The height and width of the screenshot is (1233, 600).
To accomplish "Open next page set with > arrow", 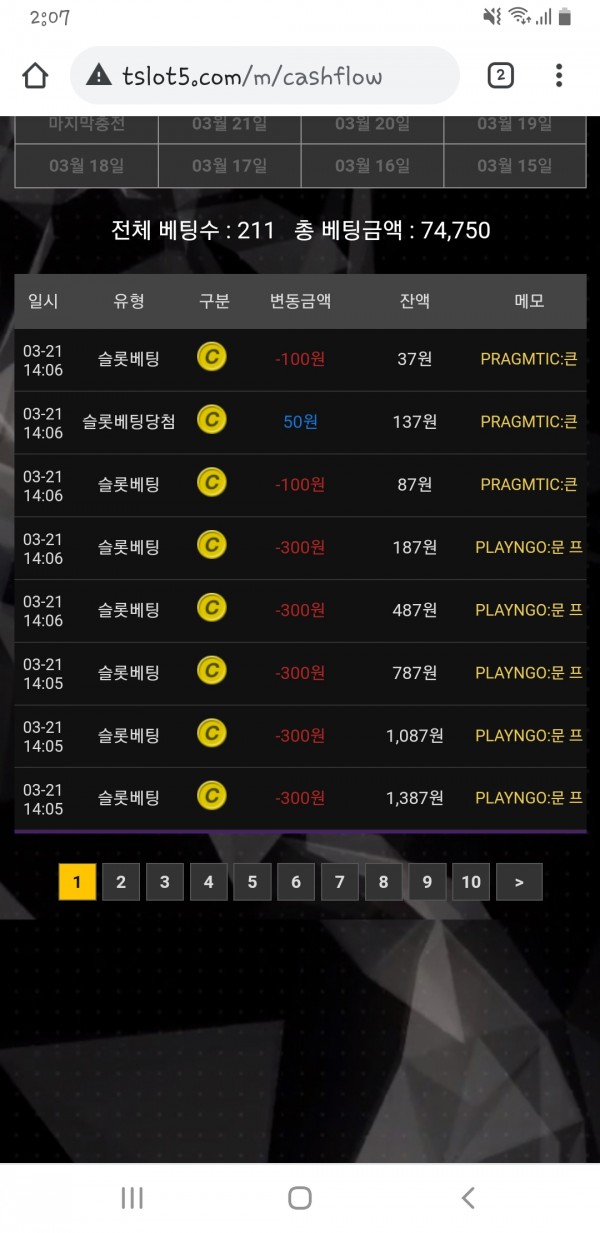I will pos(519,882).
